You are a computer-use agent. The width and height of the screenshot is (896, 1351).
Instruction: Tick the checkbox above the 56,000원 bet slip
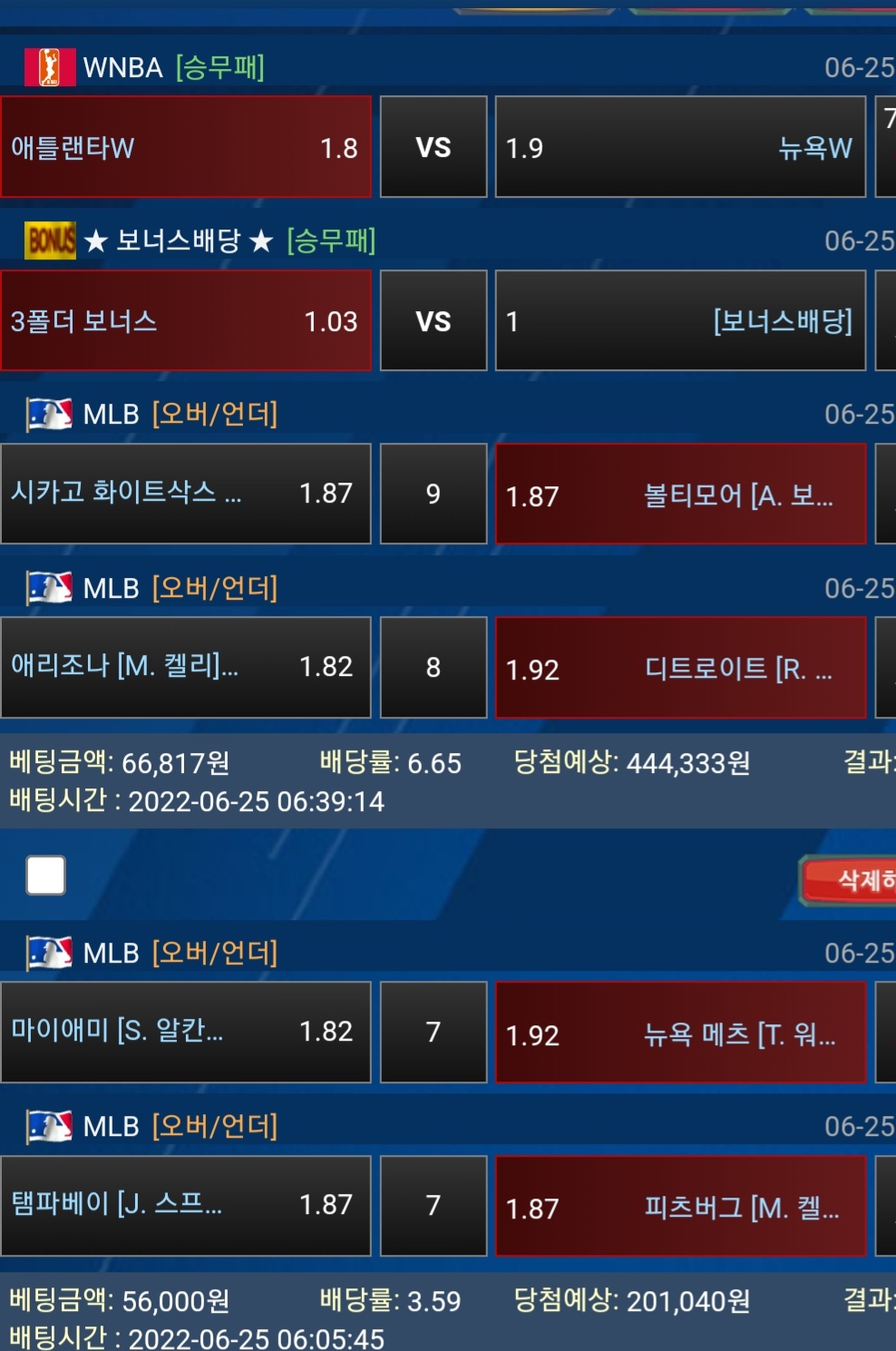46,876
